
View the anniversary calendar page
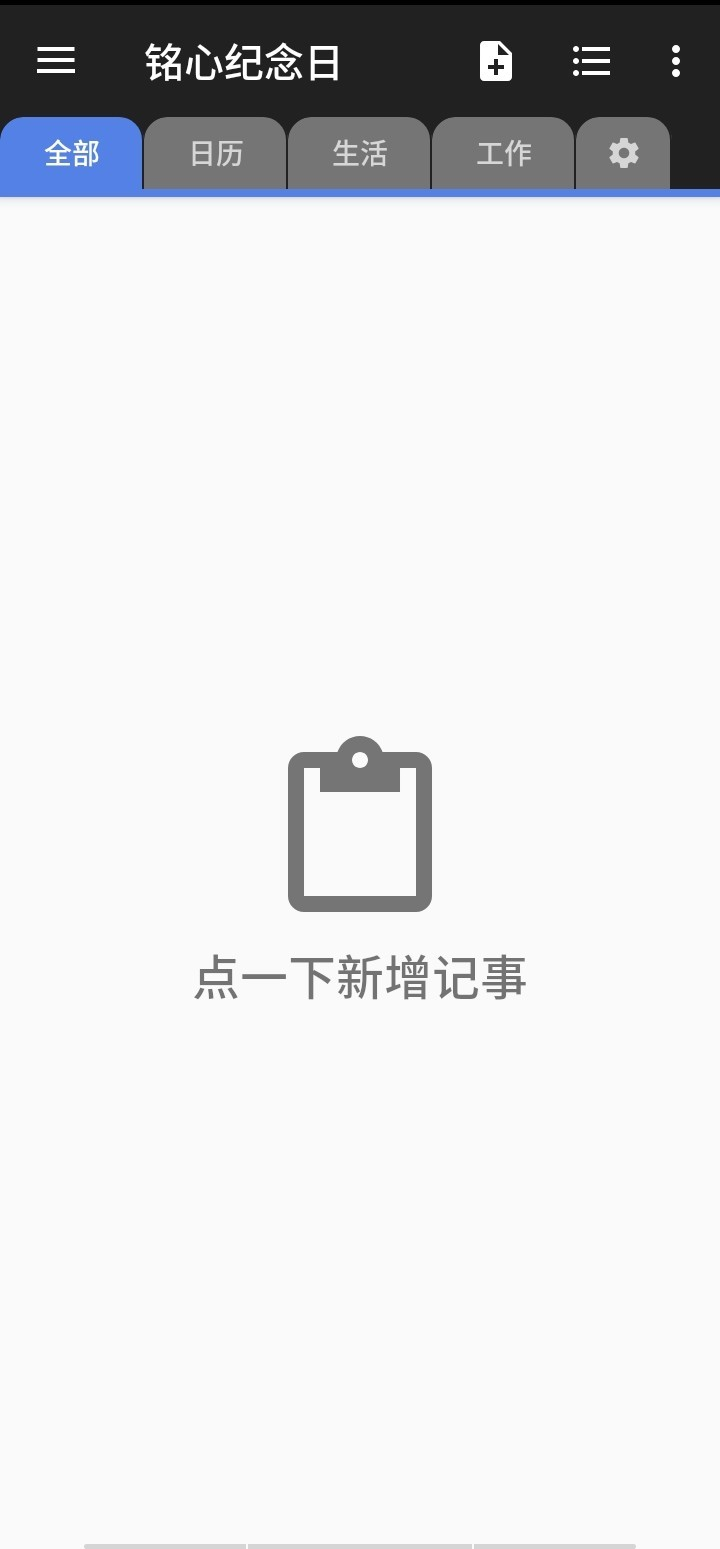coord(214,153)
